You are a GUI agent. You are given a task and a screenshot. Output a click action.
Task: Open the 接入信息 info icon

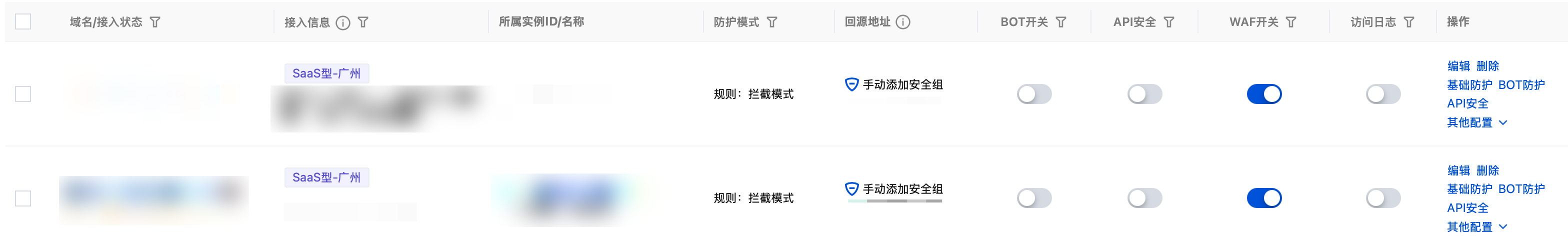[x=343, y=23]
